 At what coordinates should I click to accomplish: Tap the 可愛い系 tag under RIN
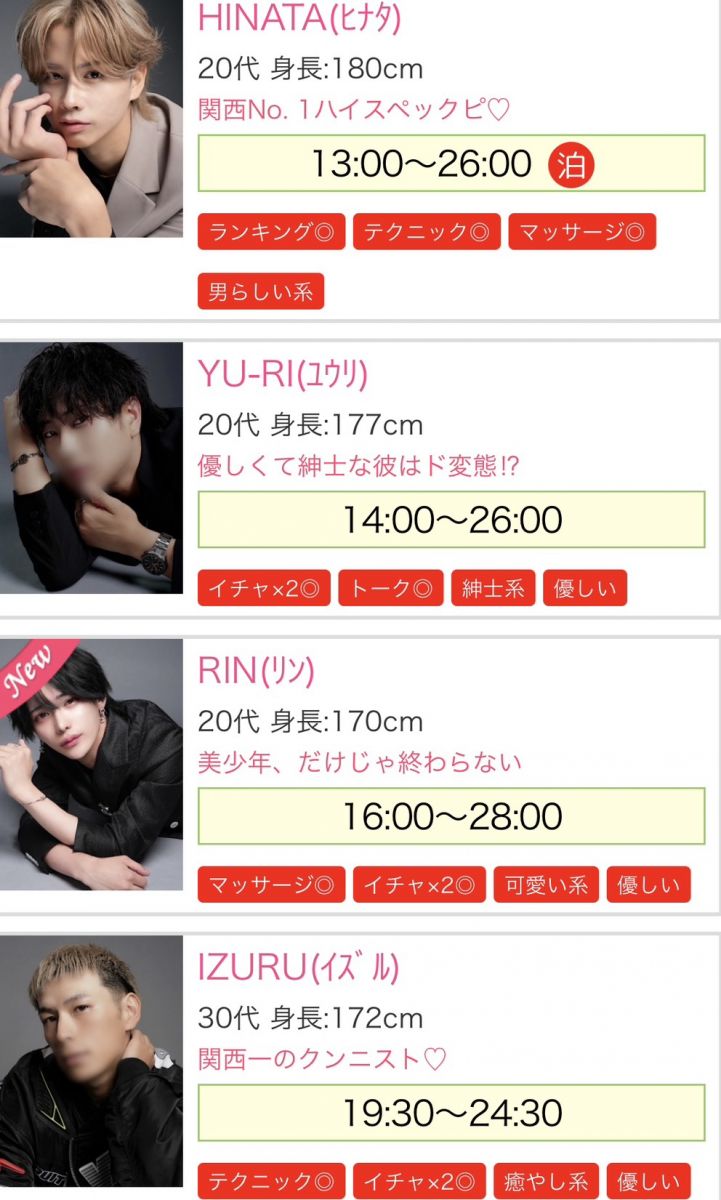click(546, 884)
